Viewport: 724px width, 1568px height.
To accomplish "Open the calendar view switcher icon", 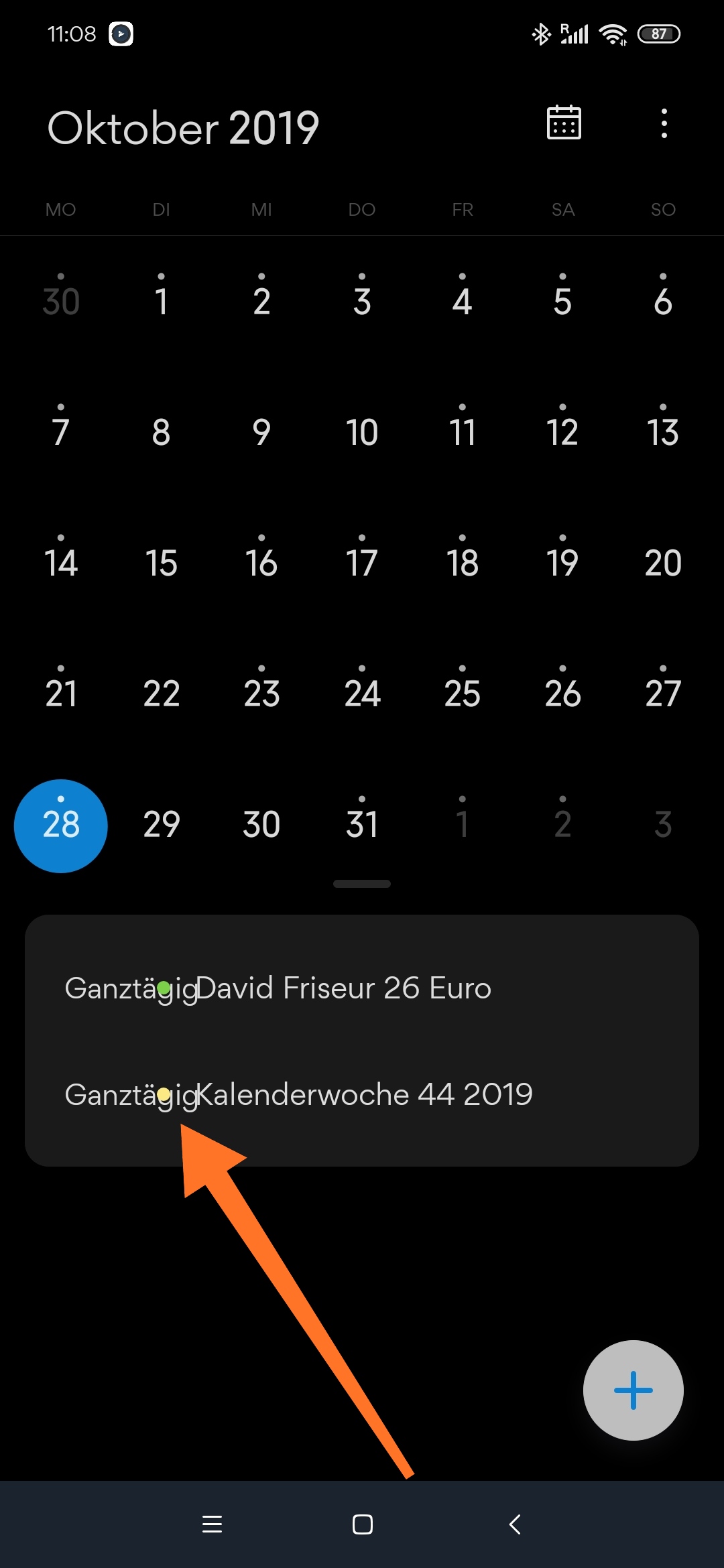I will point(564,123).
